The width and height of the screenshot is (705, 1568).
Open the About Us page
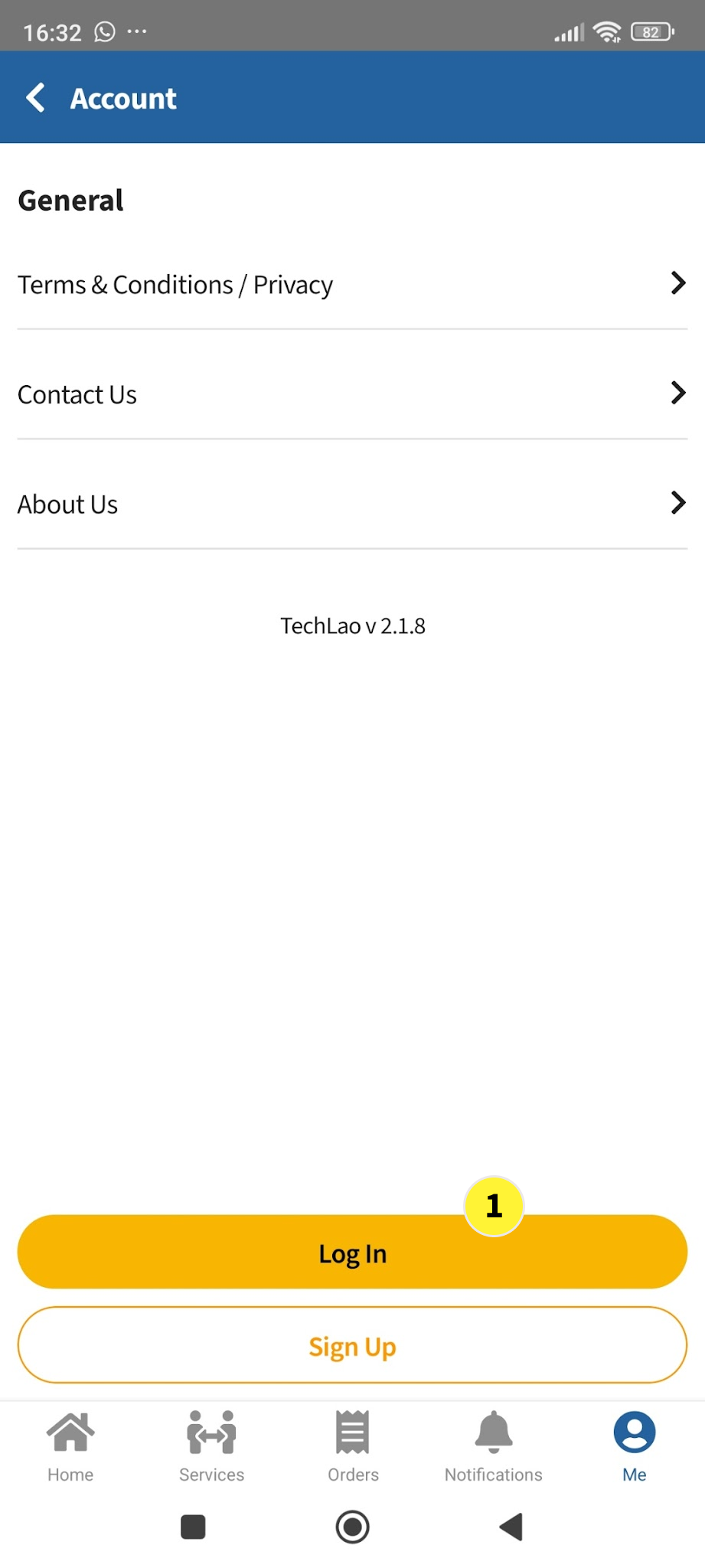(x=351, y=504)
